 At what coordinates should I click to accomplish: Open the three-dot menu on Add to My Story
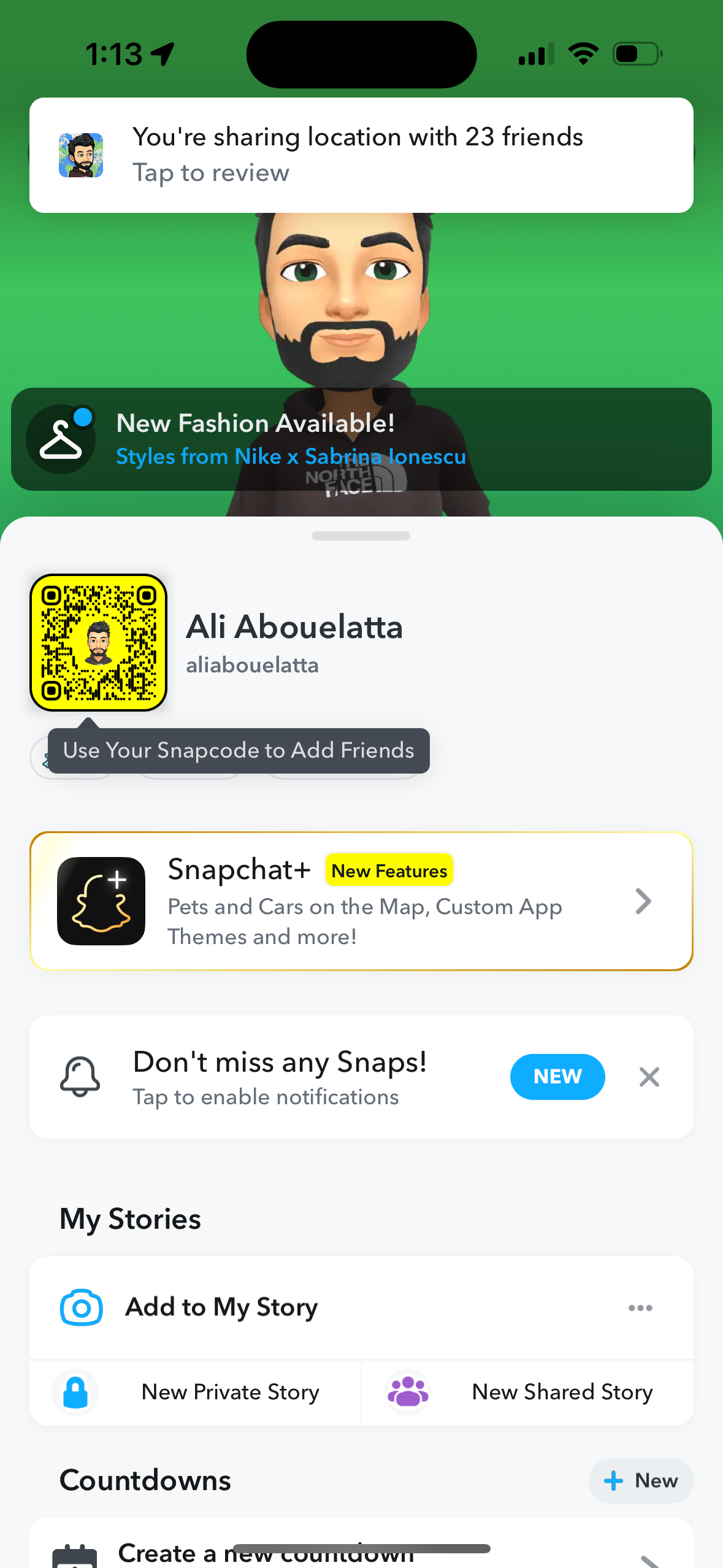click(640, 1307)
